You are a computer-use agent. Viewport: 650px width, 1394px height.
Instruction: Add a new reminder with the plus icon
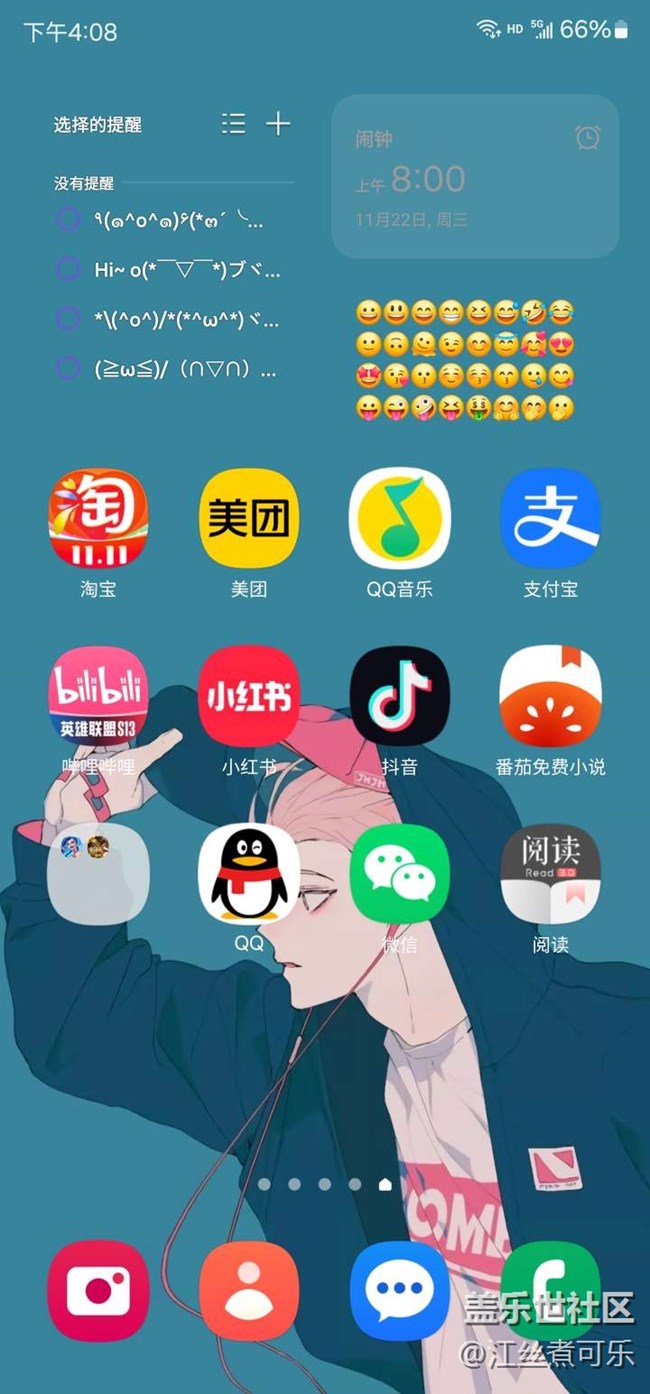pos(278,123)
